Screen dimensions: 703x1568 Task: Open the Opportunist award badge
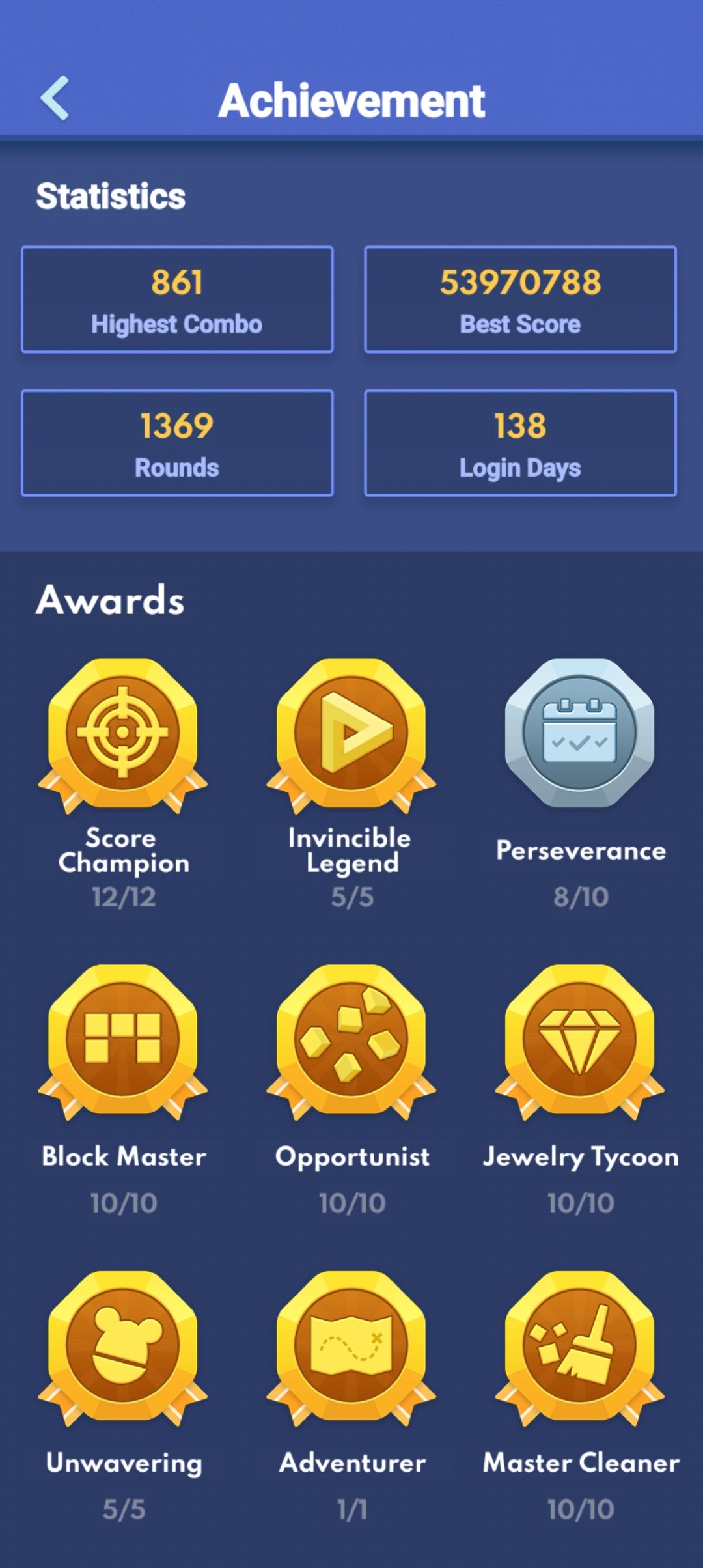point(351,1041)
